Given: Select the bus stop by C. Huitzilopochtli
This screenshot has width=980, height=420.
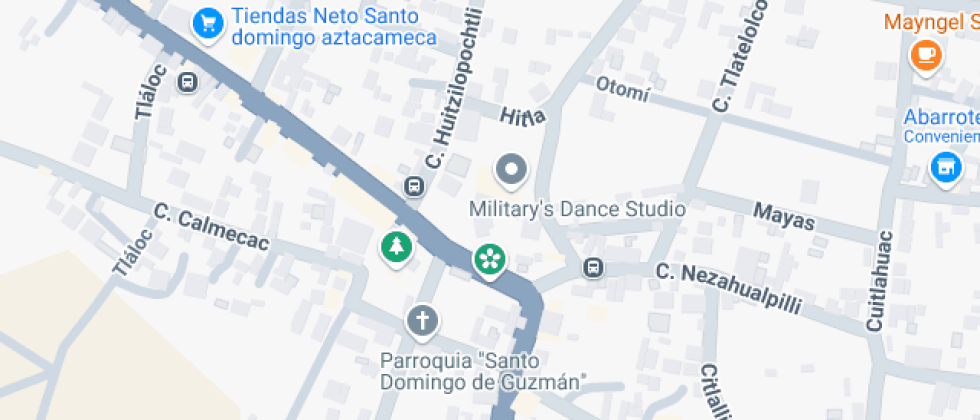Looking at the screenshot, I should click(x=412, y=186).
